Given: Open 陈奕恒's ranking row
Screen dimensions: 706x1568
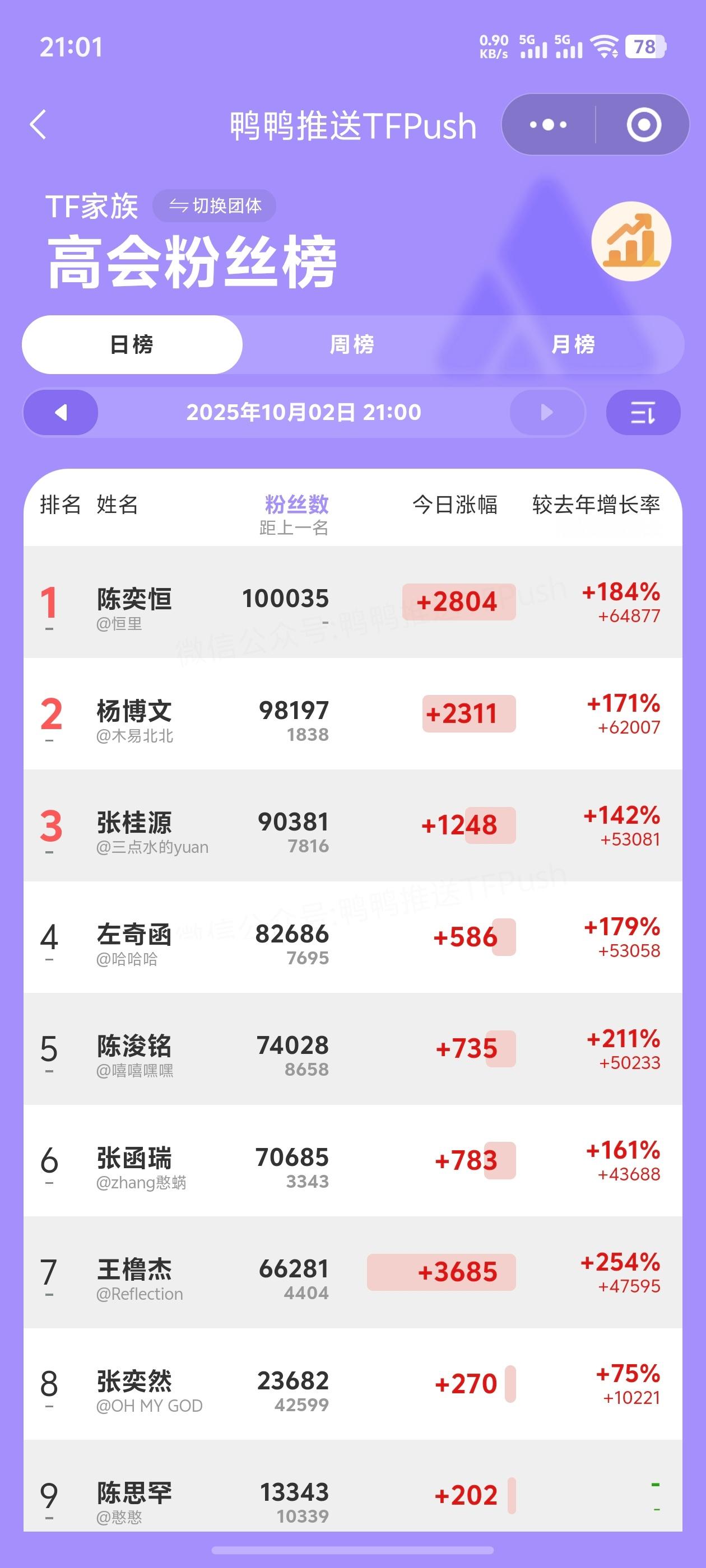Looking at the screenshot, I should pyautogui.click(x=352, y=602).
